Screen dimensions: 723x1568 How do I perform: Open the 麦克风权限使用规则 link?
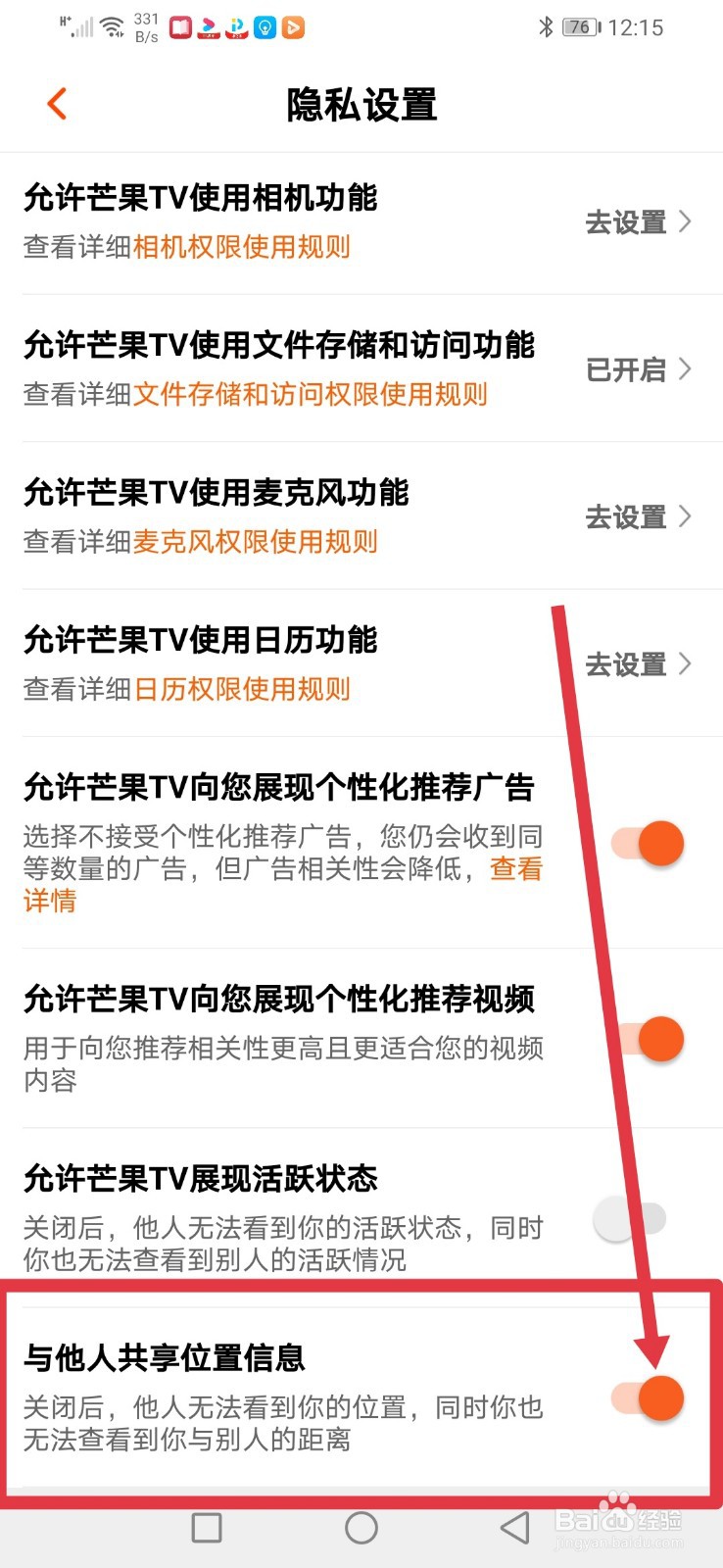point(255,541)
